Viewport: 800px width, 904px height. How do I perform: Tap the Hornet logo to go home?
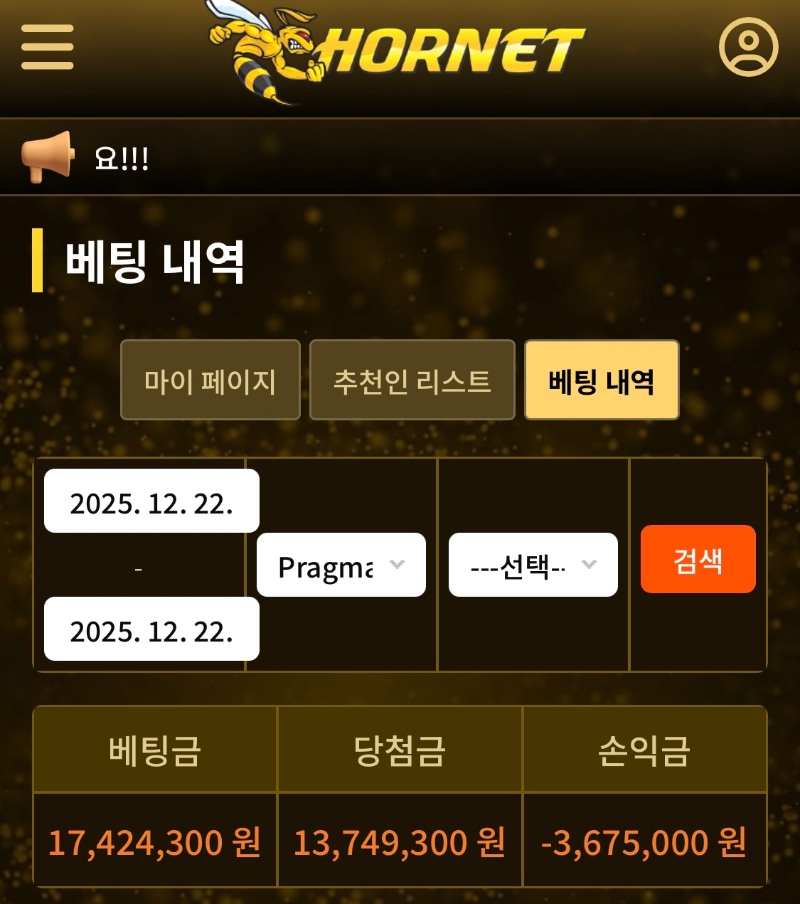[x=395, y=48]
